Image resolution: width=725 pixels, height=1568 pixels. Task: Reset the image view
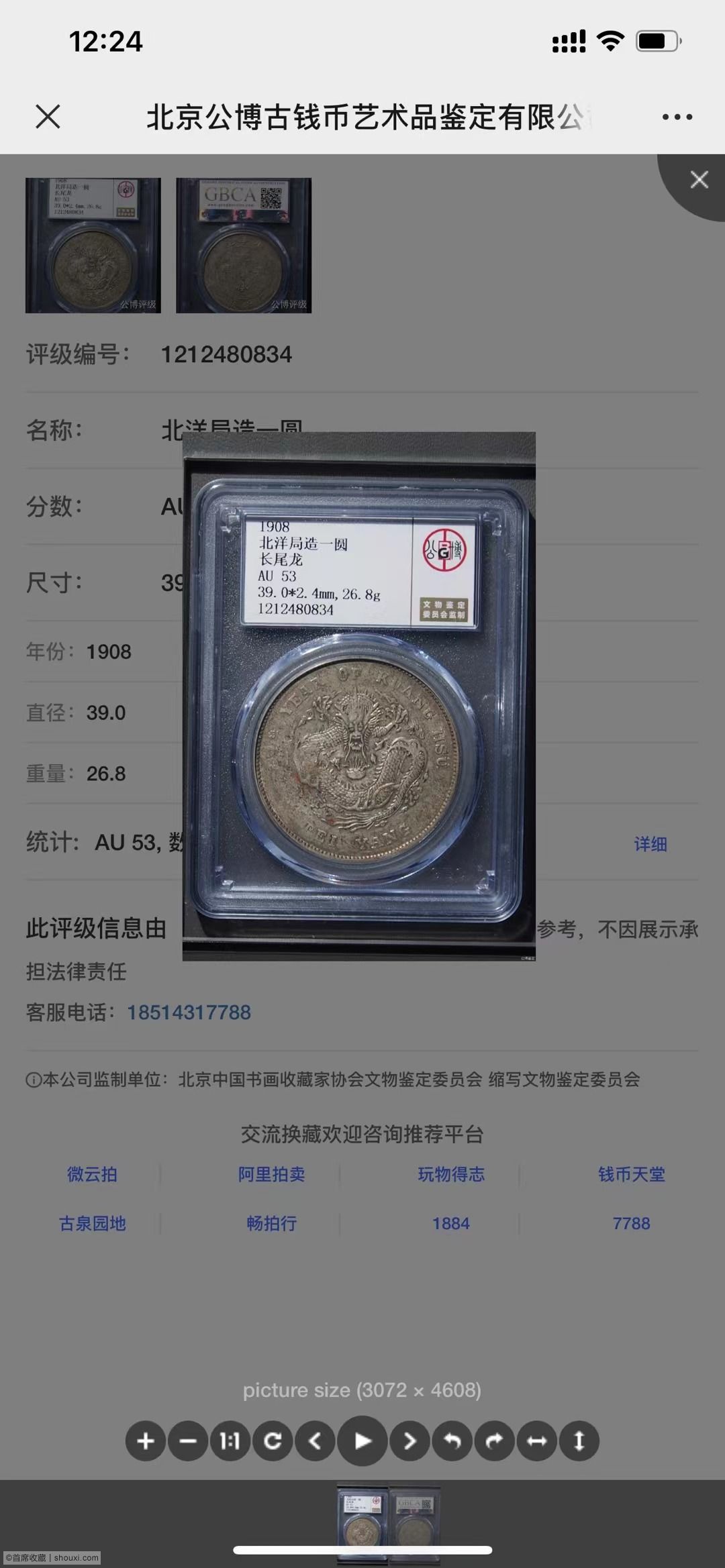(273, 1441)
